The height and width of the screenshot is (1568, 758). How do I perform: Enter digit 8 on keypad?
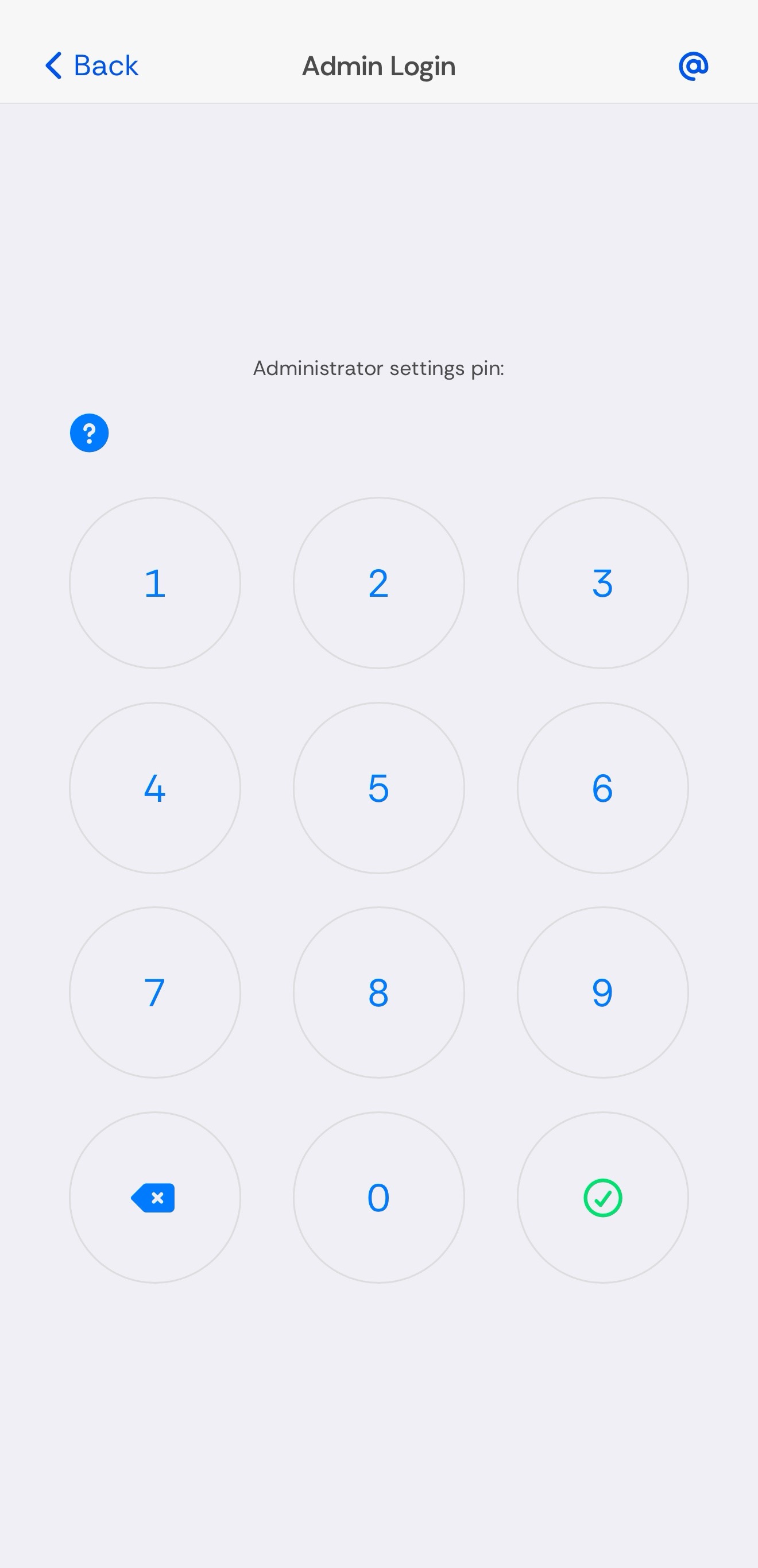pos(379,993)
